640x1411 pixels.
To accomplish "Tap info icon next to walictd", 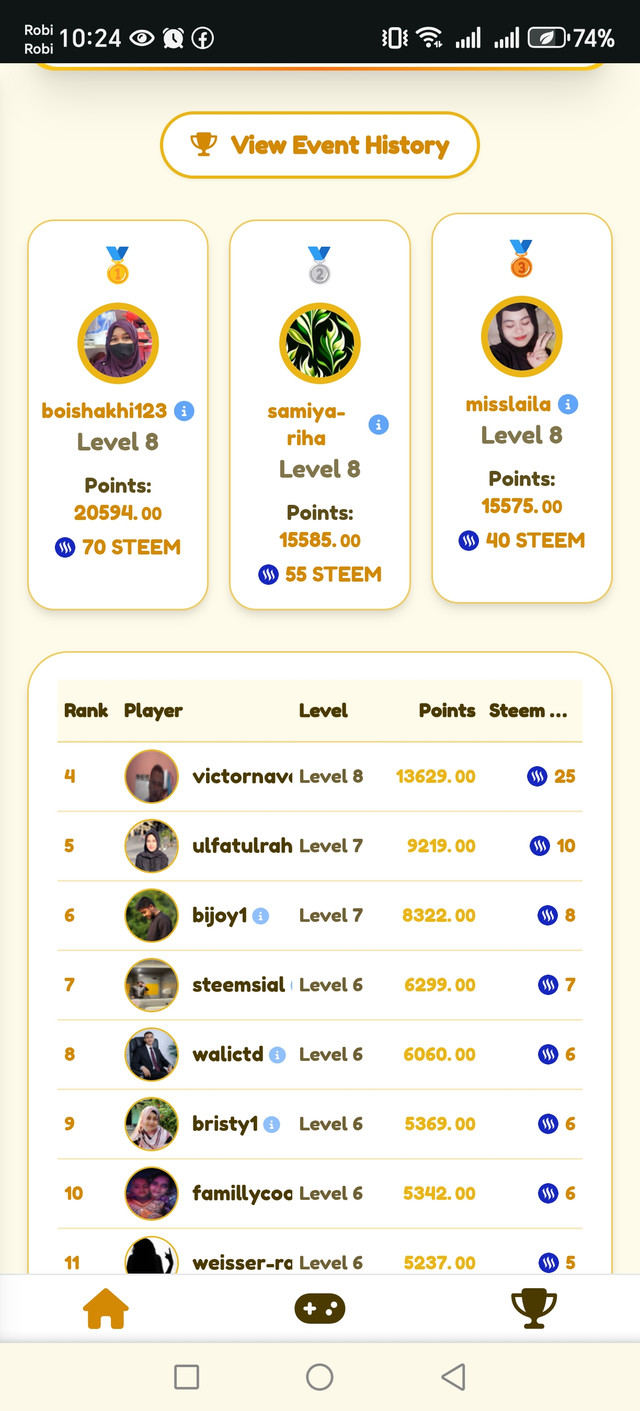I will (278, 1055).
